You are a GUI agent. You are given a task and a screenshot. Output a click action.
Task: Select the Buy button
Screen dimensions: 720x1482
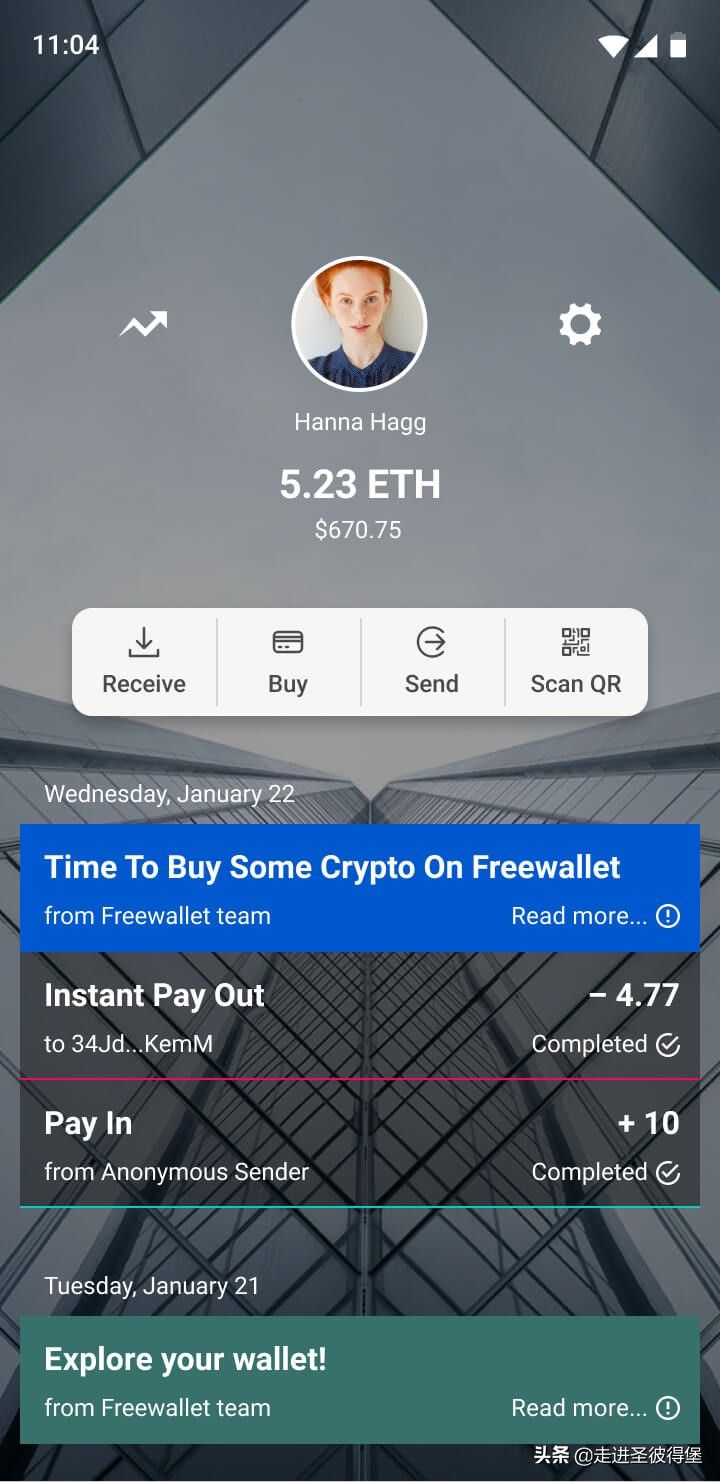tap(288, 662)
